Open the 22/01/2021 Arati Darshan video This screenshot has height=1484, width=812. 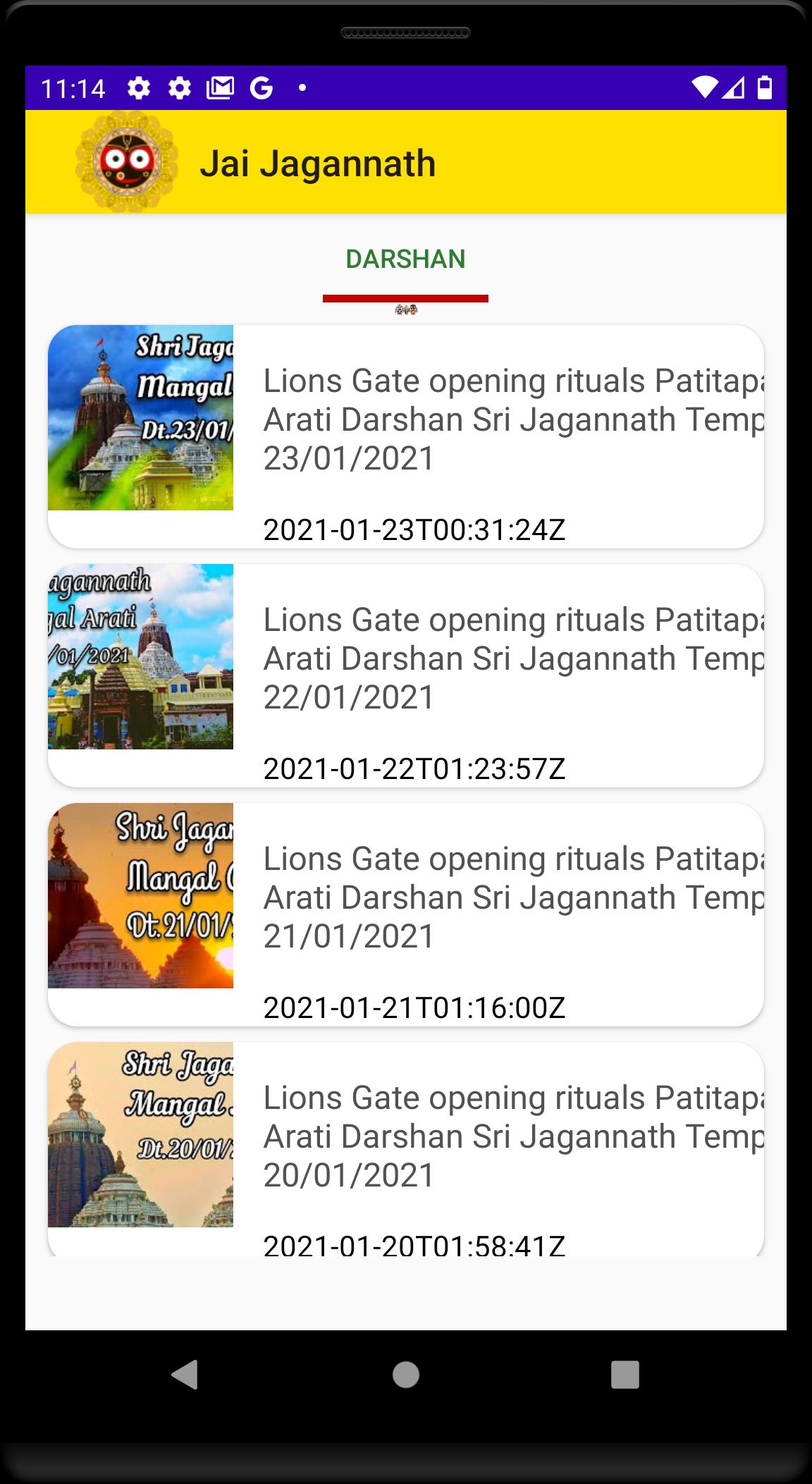[x=405, y=675]
